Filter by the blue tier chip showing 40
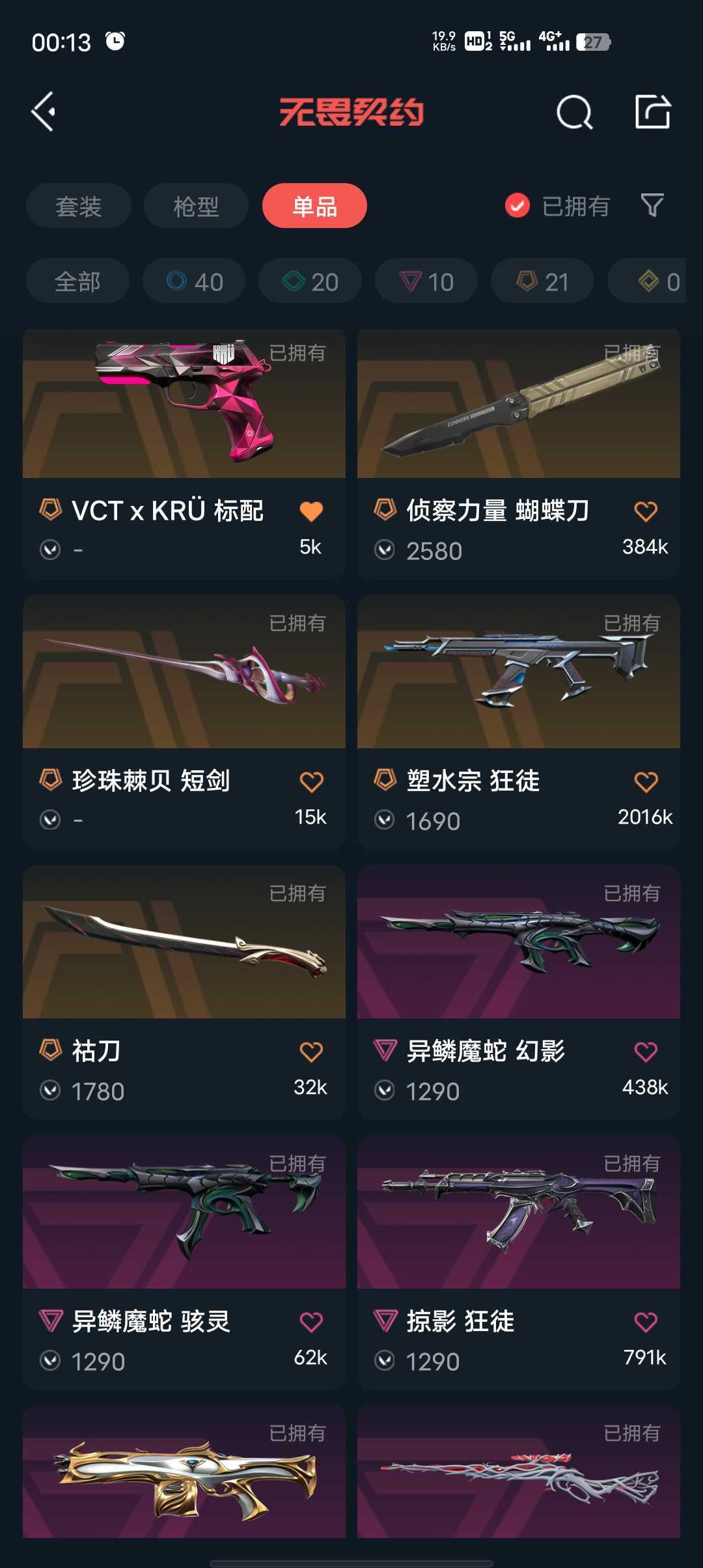Image resolution: width=703 pixels, height=1568 pixels. [x=194, y=281]
